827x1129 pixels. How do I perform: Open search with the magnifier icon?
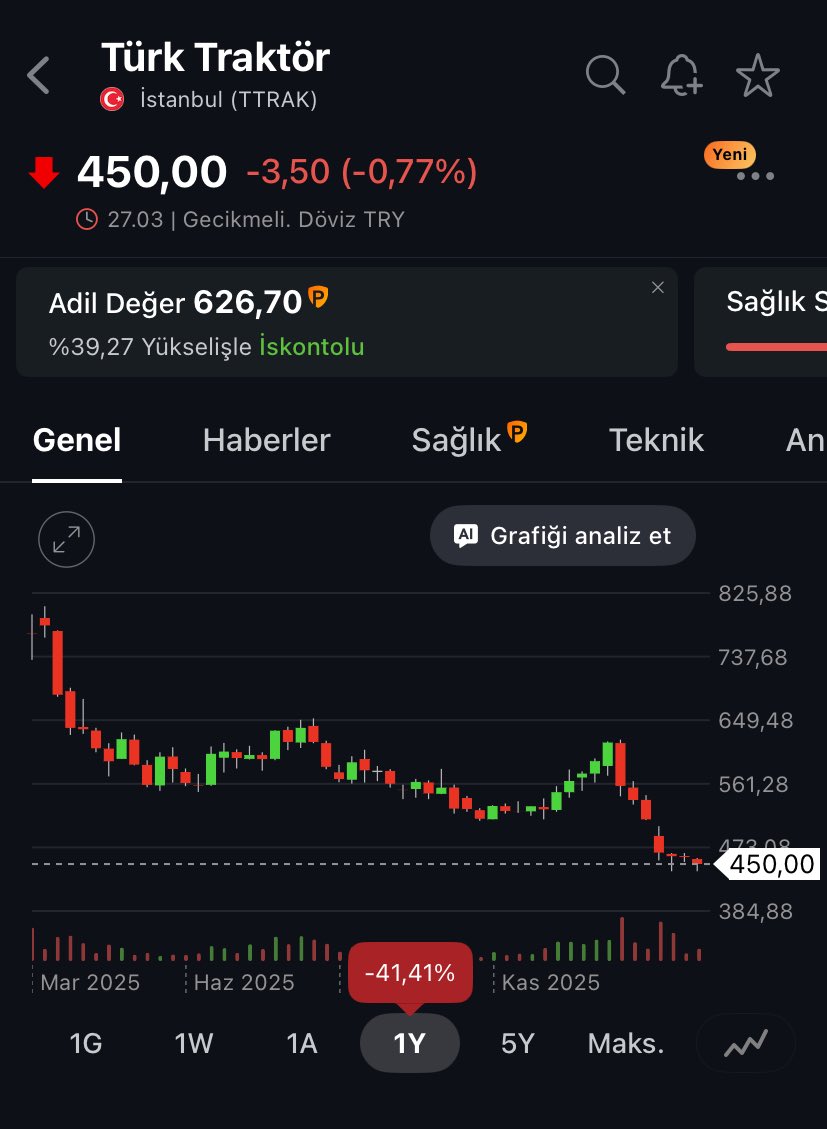[605, 75]
